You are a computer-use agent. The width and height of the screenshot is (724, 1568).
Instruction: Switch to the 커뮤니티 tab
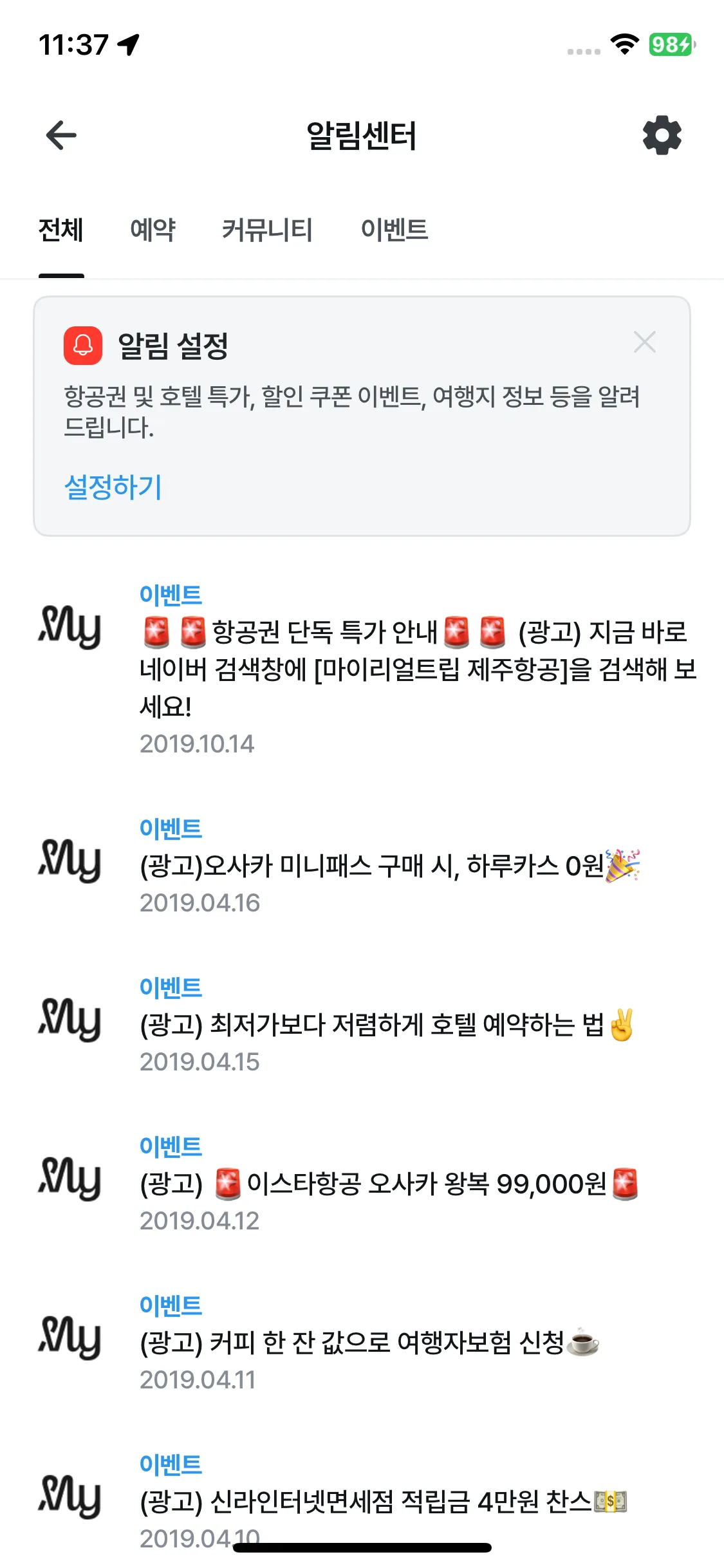pos(267,230)
